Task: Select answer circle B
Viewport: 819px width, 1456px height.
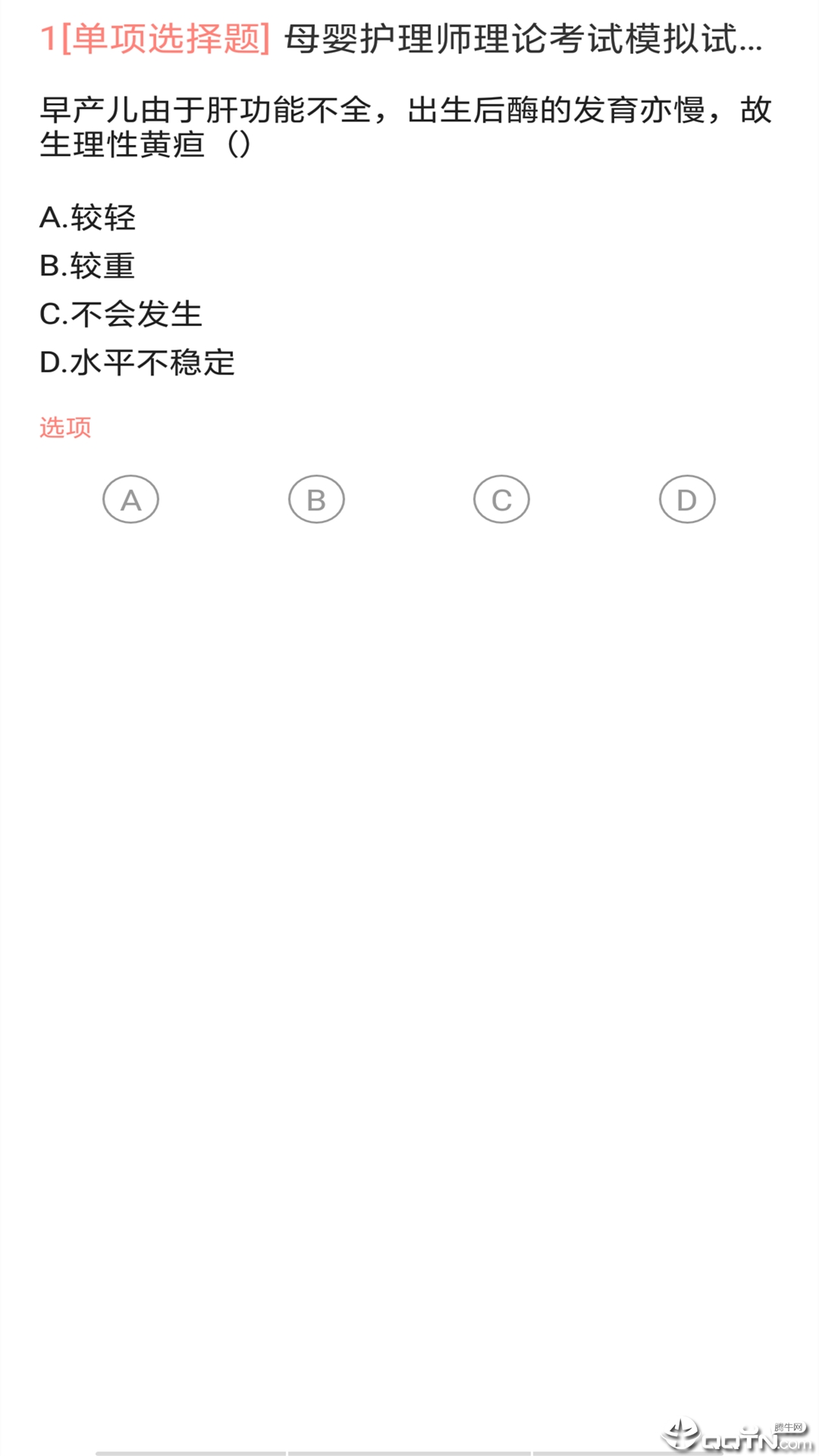Action: point(316,498)
